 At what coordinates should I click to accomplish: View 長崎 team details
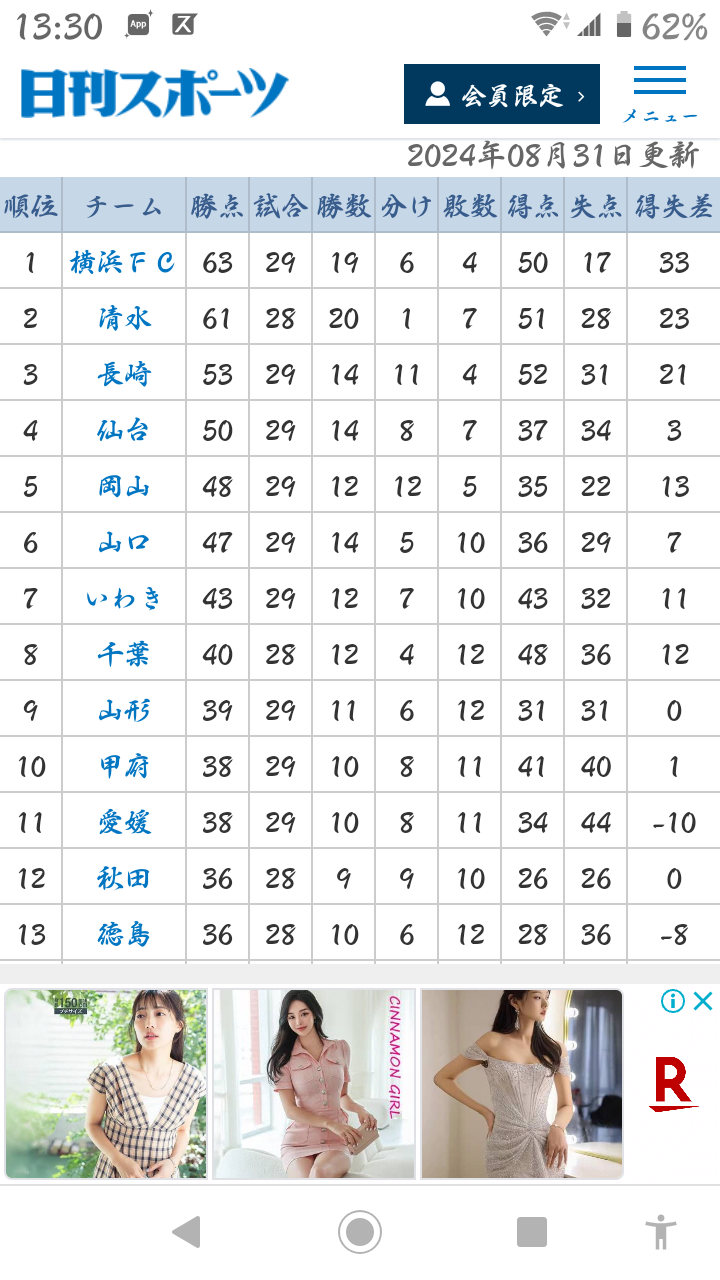click(123, 374)
